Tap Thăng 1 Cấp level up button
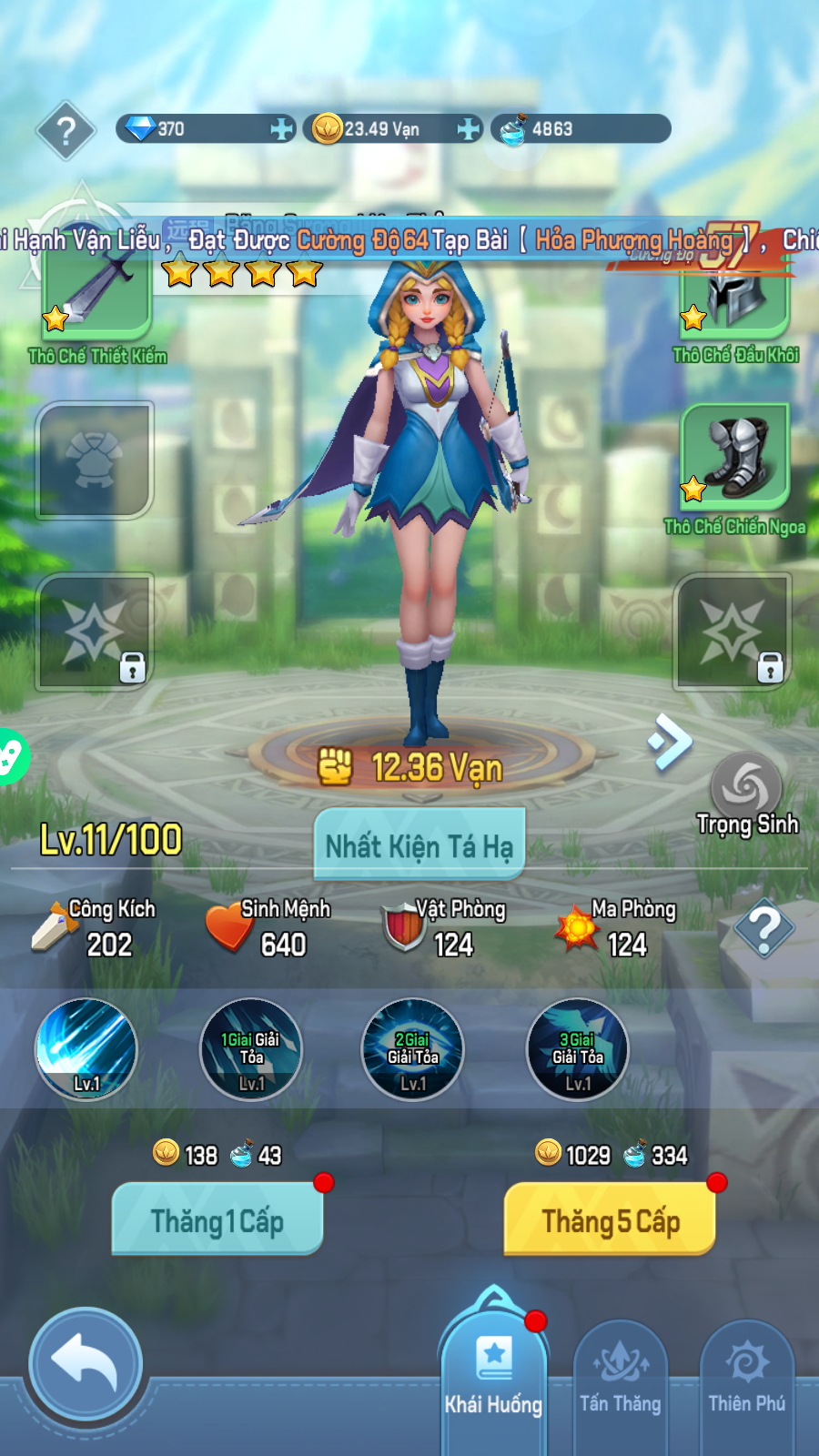The height and width of the screenshot is (1456, 819). pos(217,1219)
